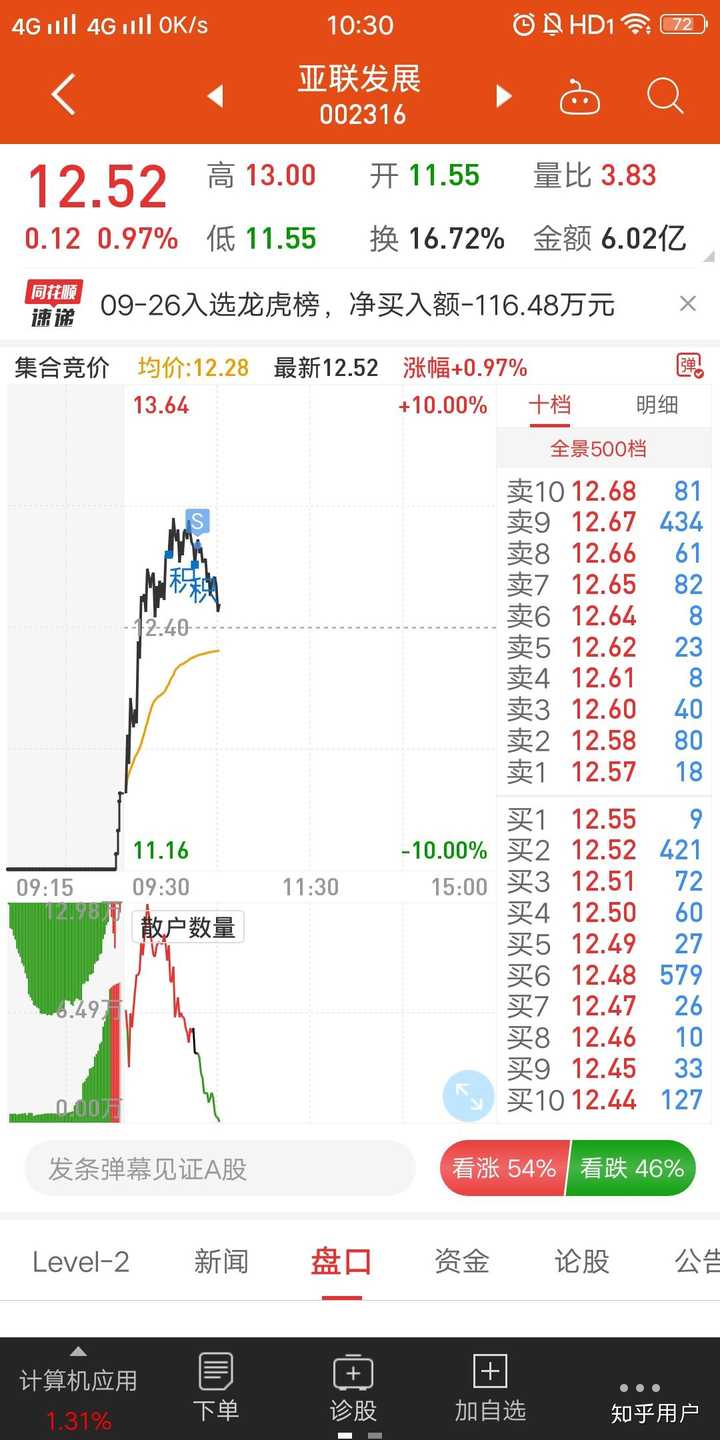Dismiss the 龙虎榜 news banner
The height and width of the screenshot is (1440, 720).
(x=688, y=304)
